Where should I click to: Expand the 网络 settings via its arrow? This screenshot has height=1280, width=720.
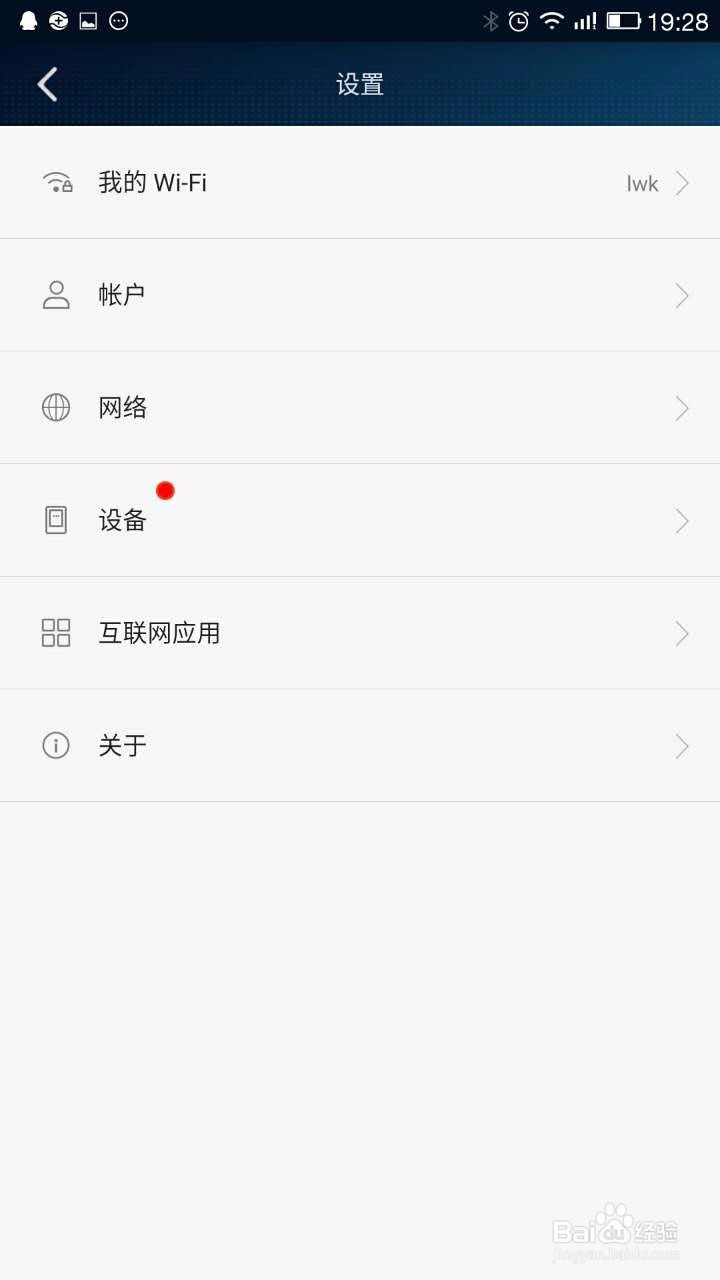click(x=683, y=407)
